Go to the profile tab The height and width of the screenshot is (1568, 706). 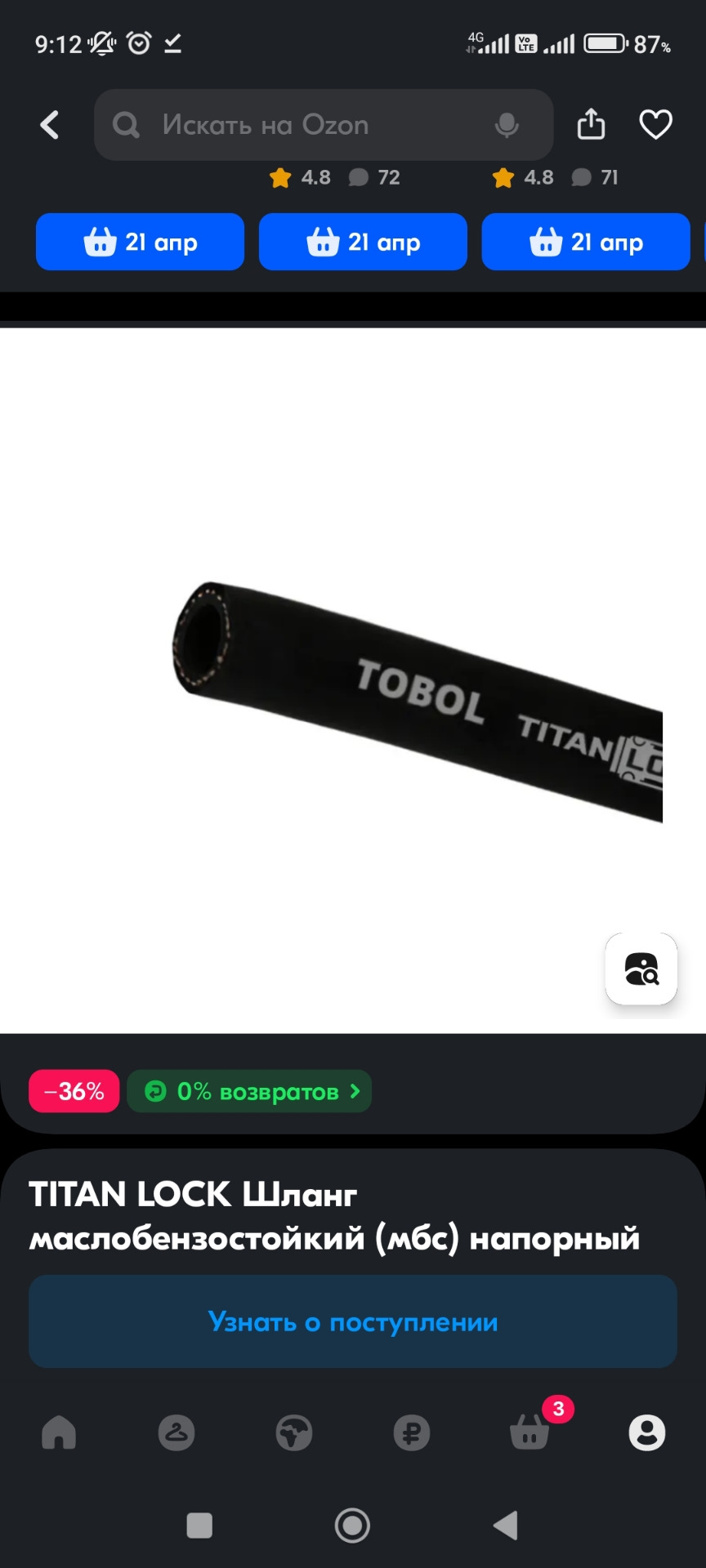(647, 1432)
